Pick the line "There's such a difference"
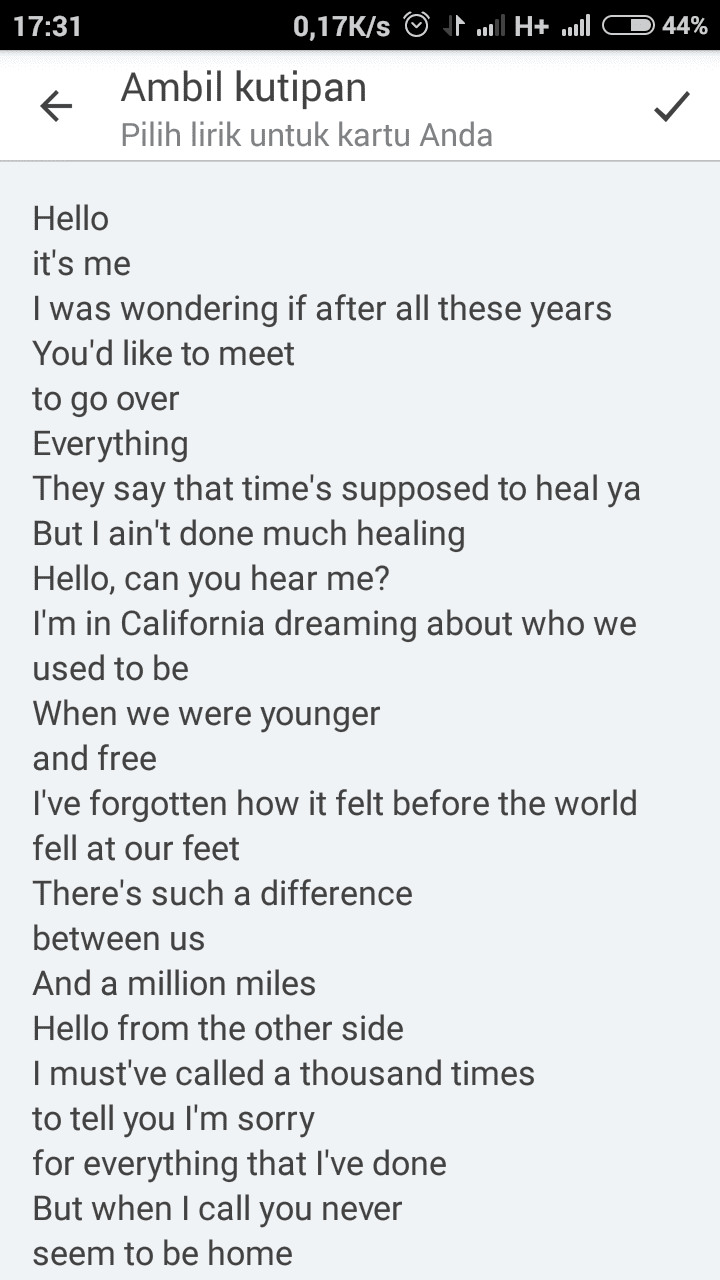 coord(223,893)
